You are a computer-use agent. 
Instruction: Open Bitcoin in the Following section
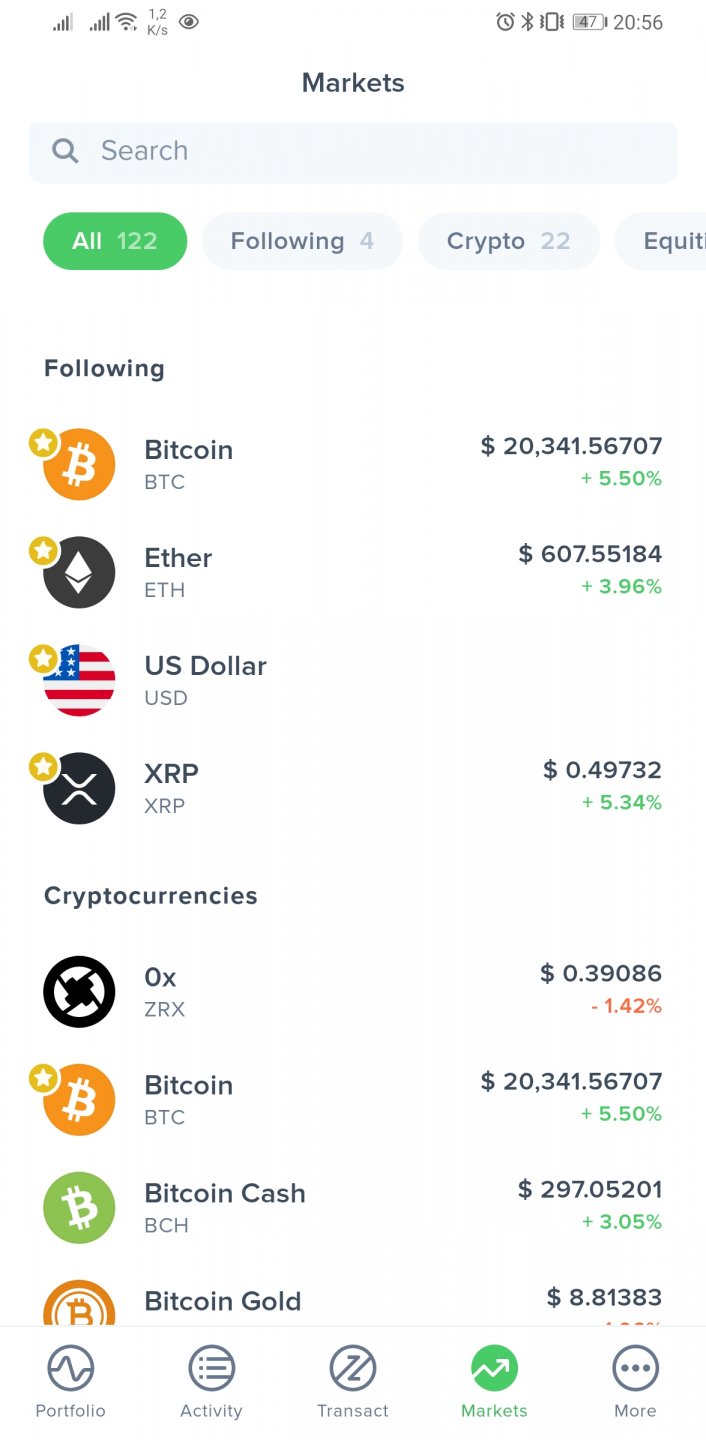[x=352, y=464]
